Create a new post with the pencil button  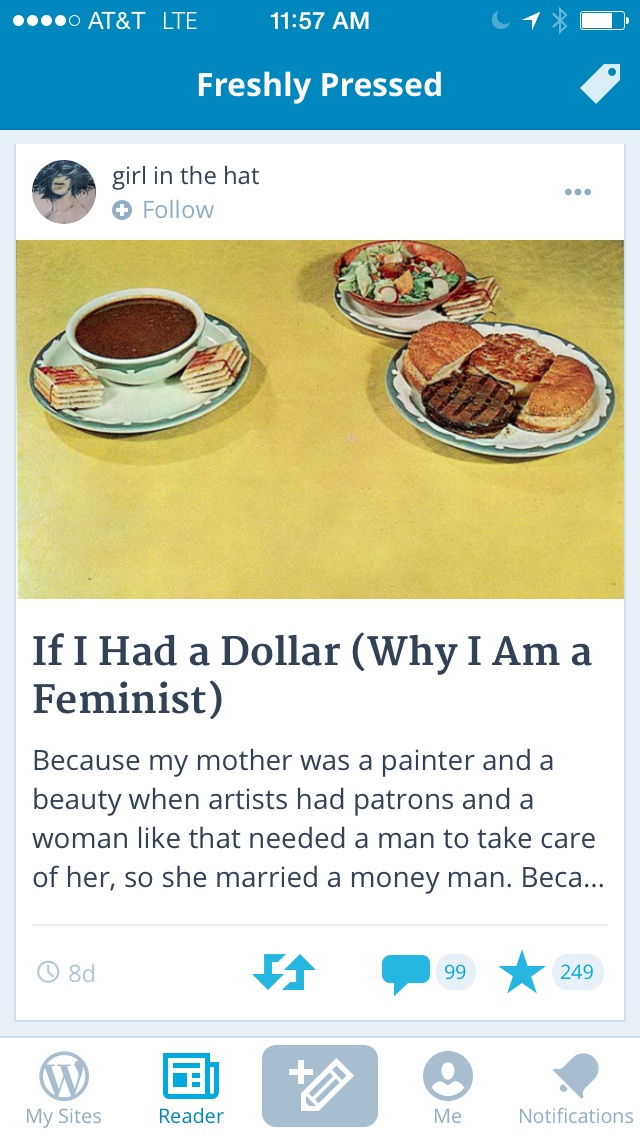[320, 1085]
